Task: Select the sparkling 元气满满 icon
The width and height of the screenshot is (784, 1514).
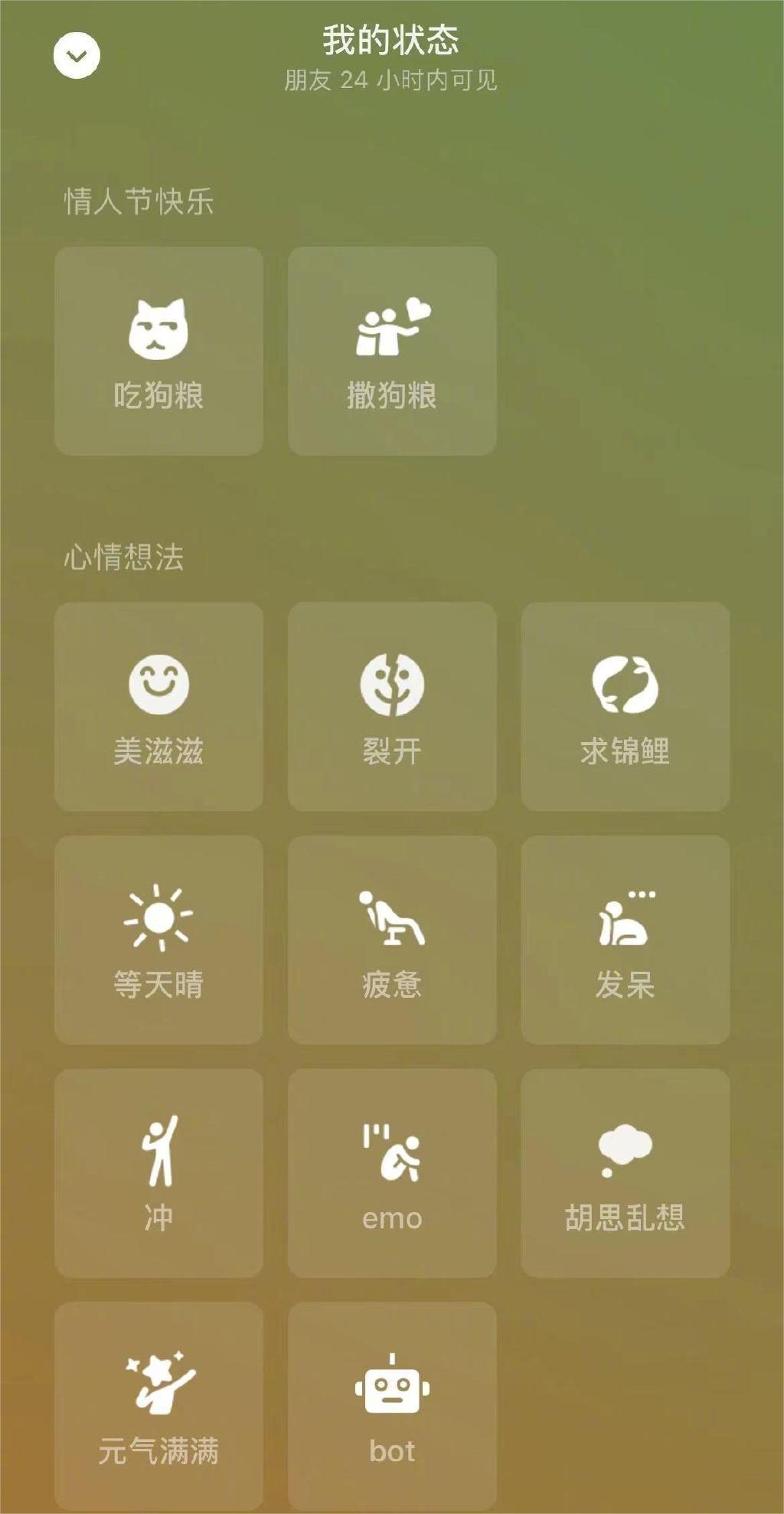Action: [158, 1386]
